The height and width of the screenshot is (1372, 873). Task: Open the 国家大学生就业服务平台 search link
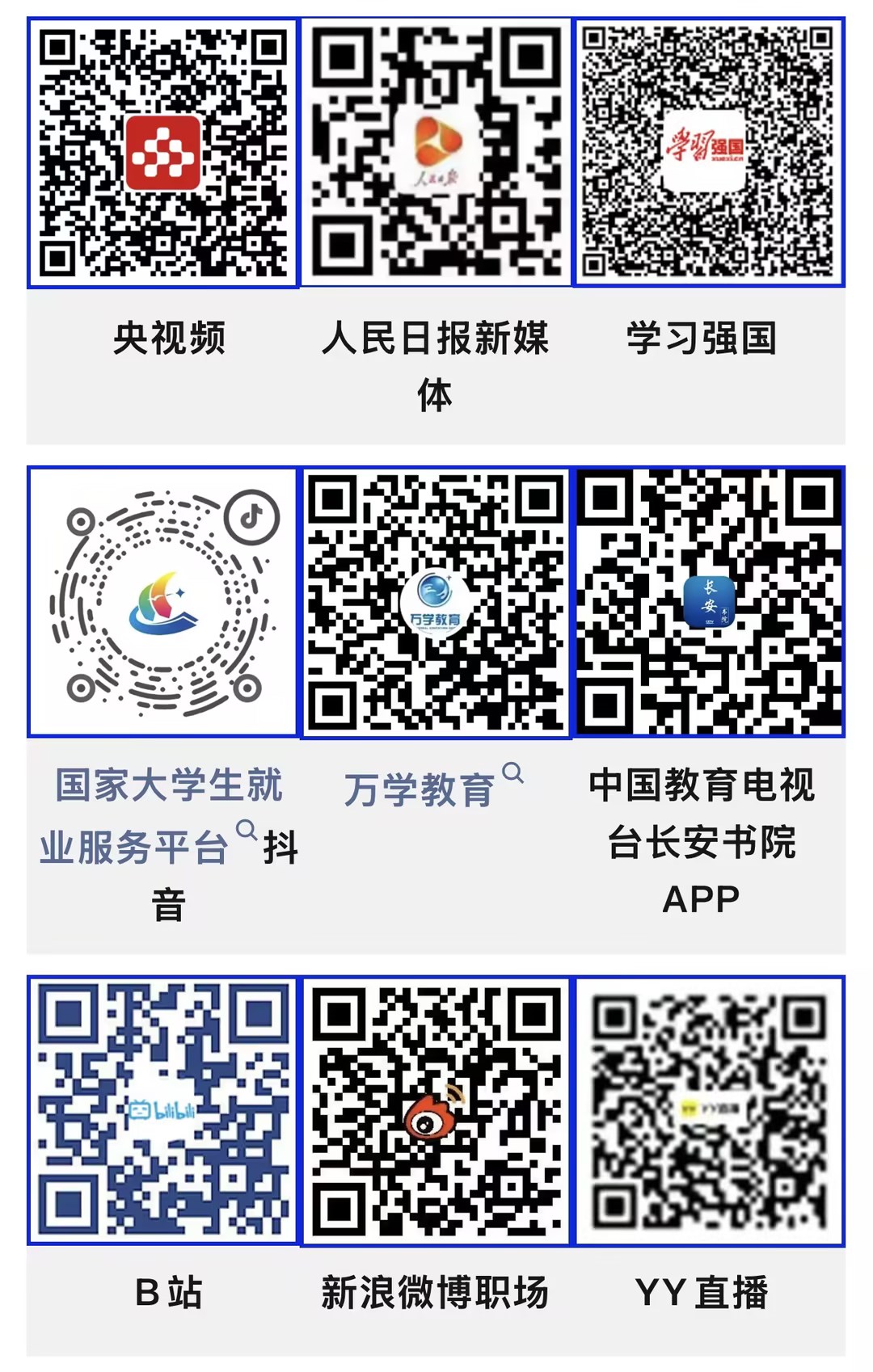pos(168,787)
